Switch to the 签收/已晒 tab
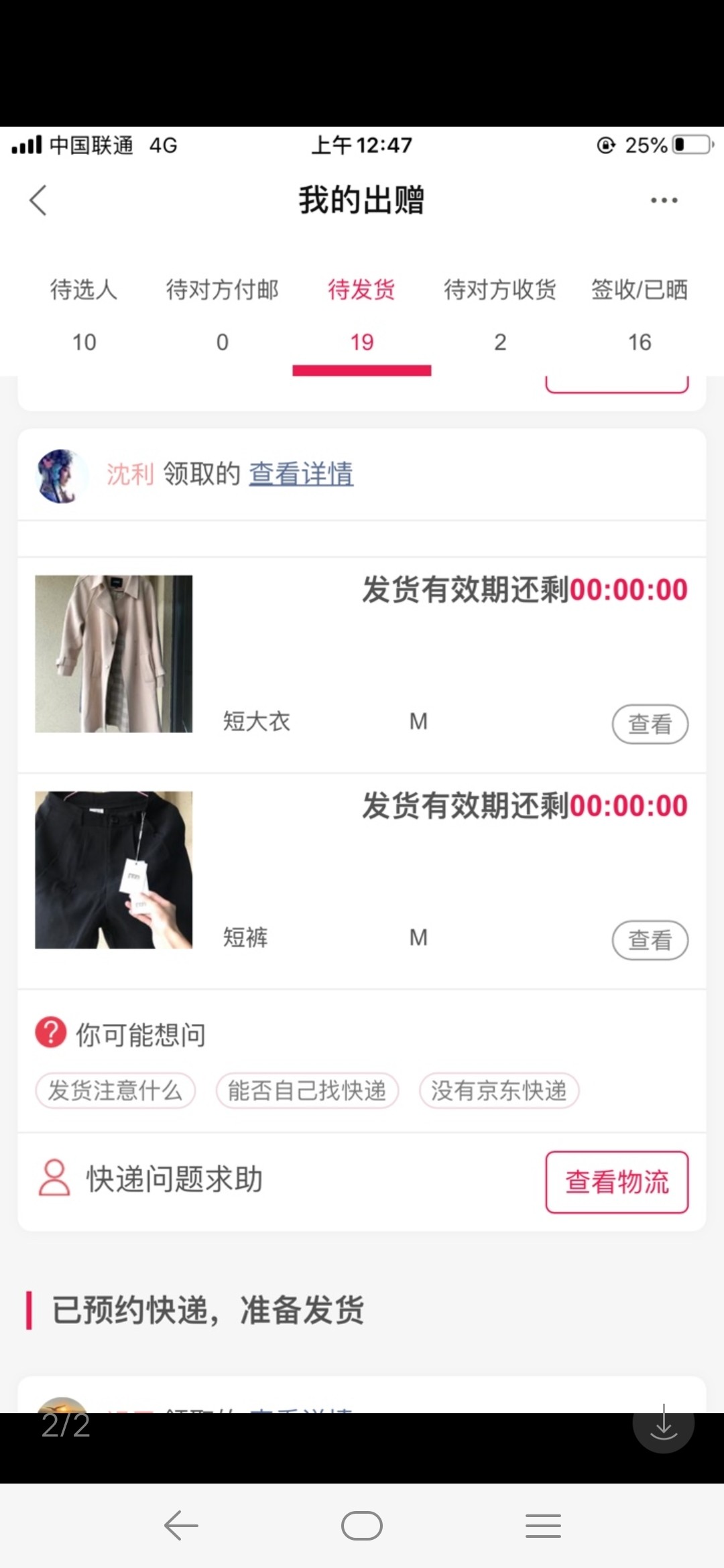The height and width of the screenshot is (1568, 724). click(639, 314)
